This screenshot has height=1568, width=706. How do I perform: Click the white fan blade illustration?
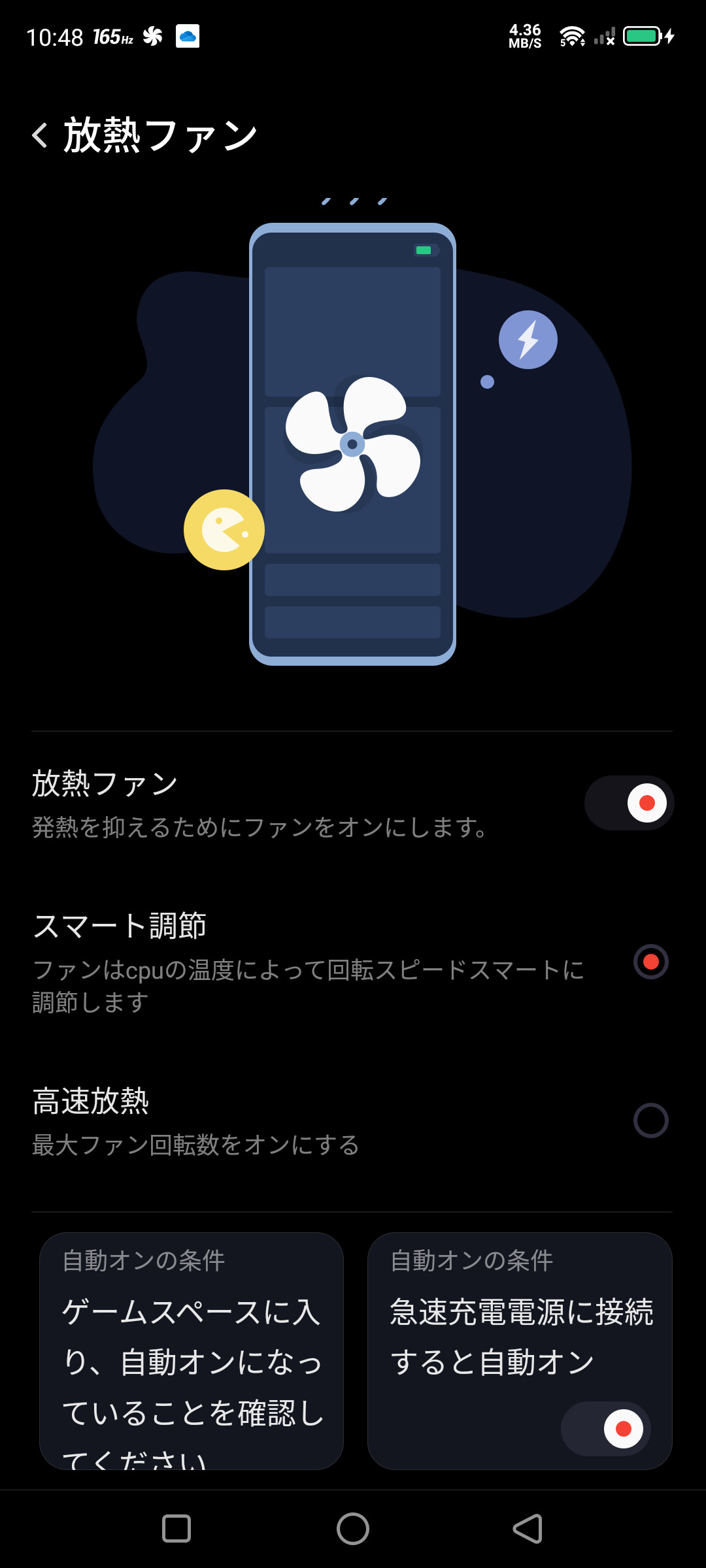pos(353,444)
